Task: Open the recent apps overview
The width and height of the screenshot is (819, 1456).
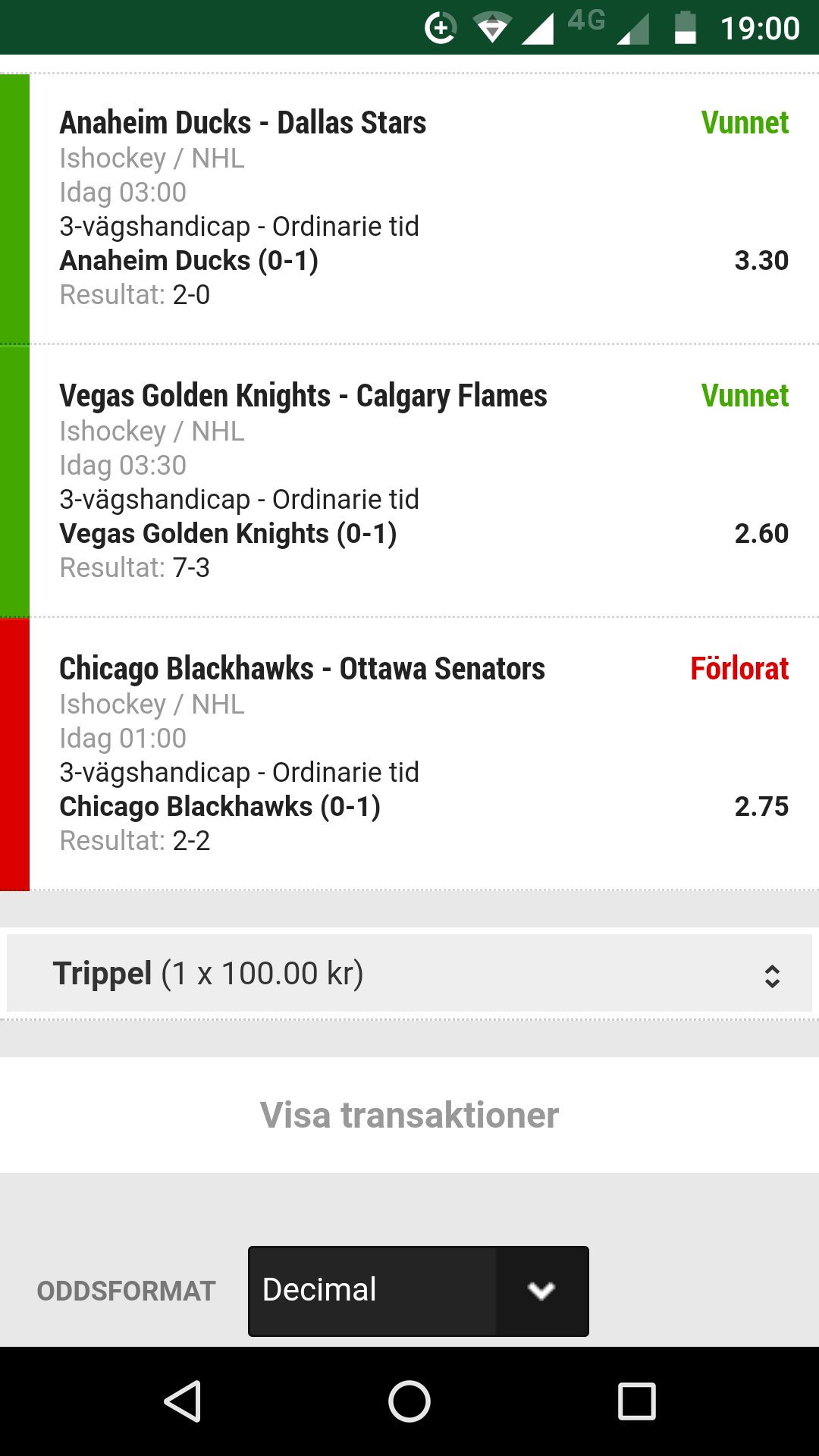Action: click(x=637, y=1401)
